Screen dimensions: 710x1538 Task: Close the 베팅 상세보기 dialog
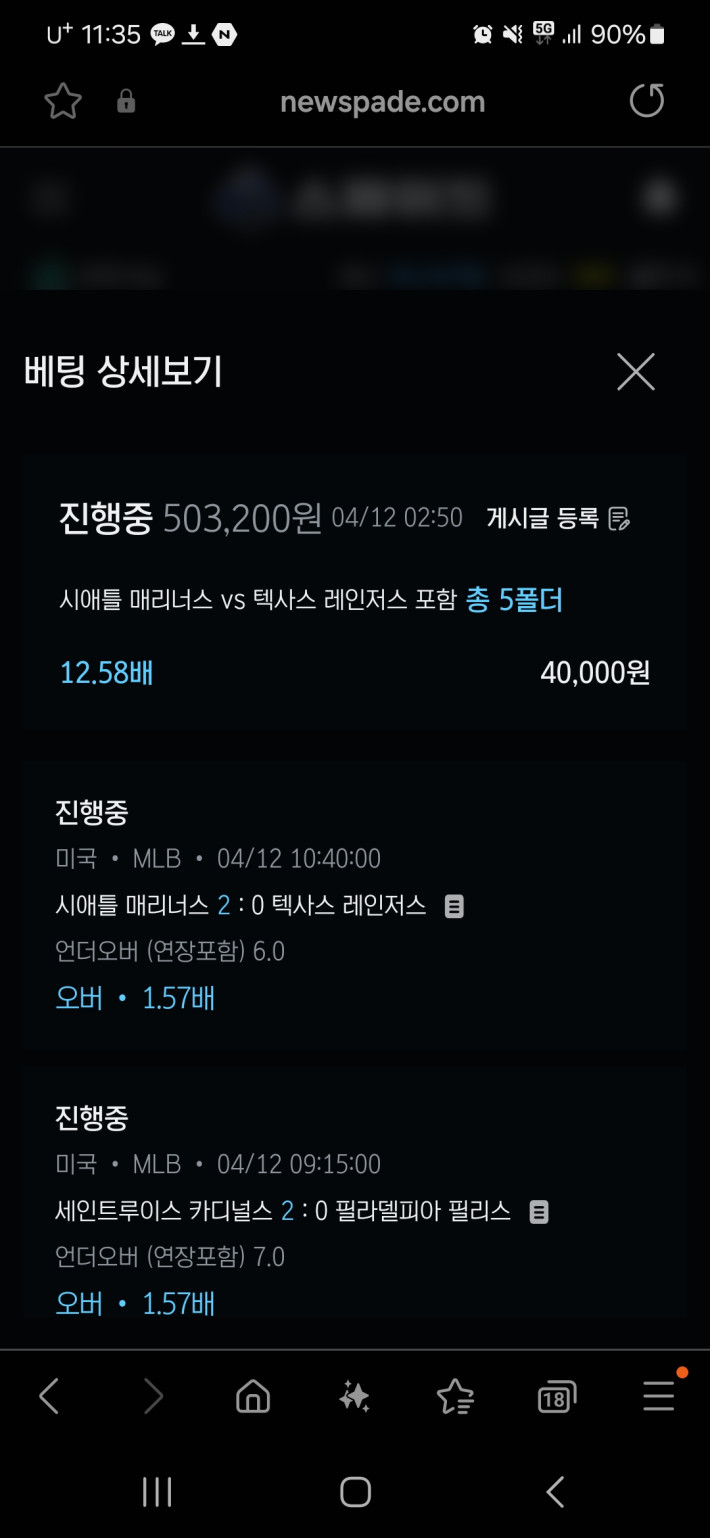click(x=636, y=372)
